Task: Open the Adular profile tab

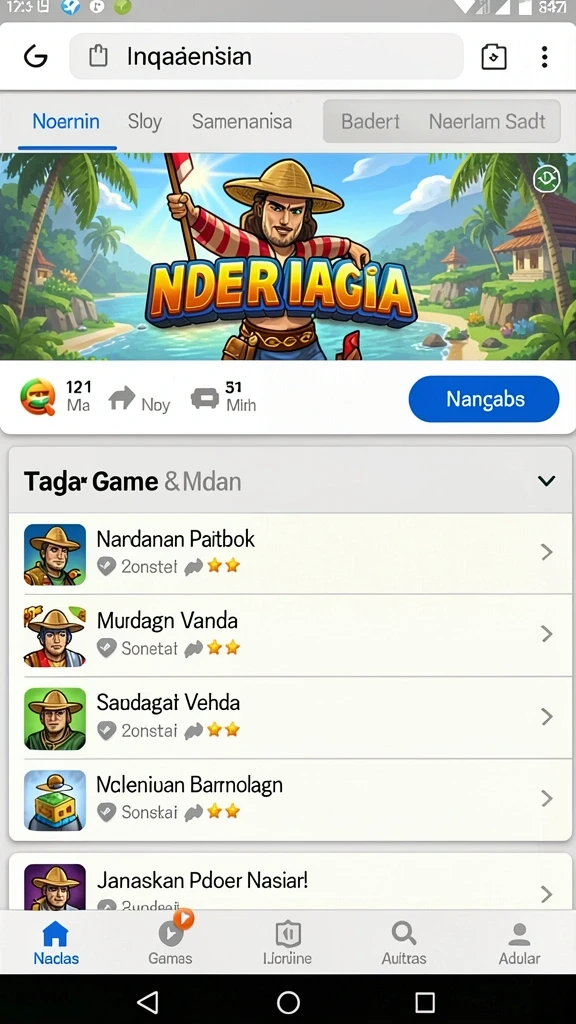Action: 519,943
